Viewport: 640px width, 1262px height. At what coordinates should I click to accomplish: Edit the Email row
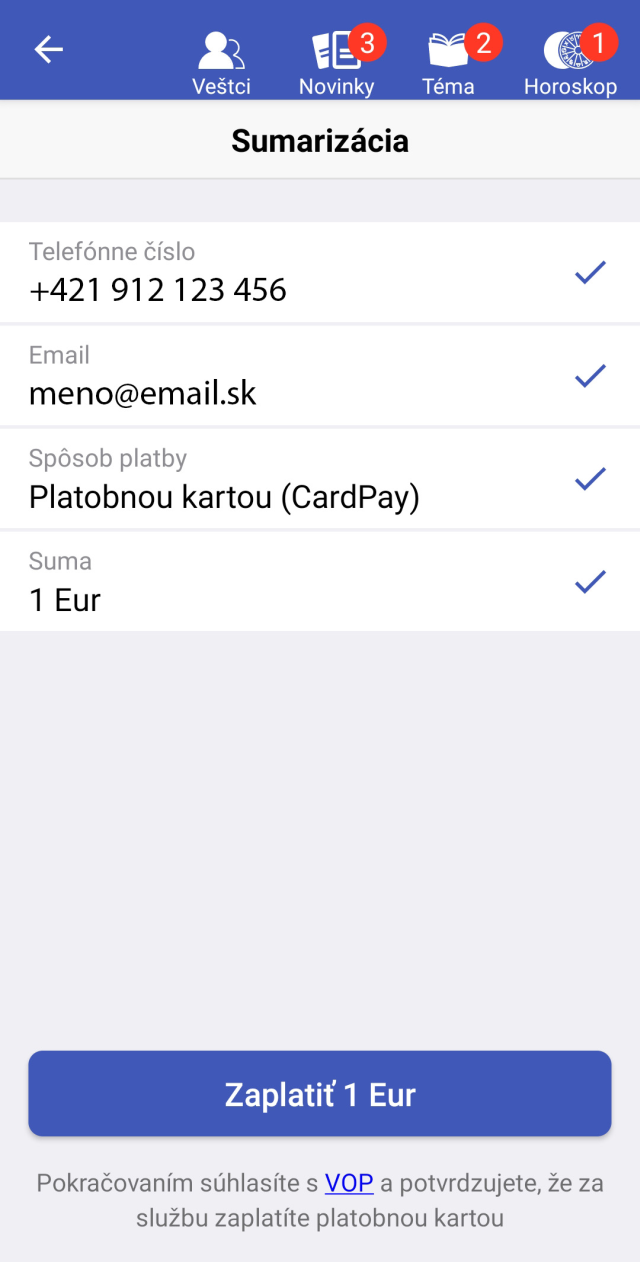pyautogui.click(x=320, y=376)
